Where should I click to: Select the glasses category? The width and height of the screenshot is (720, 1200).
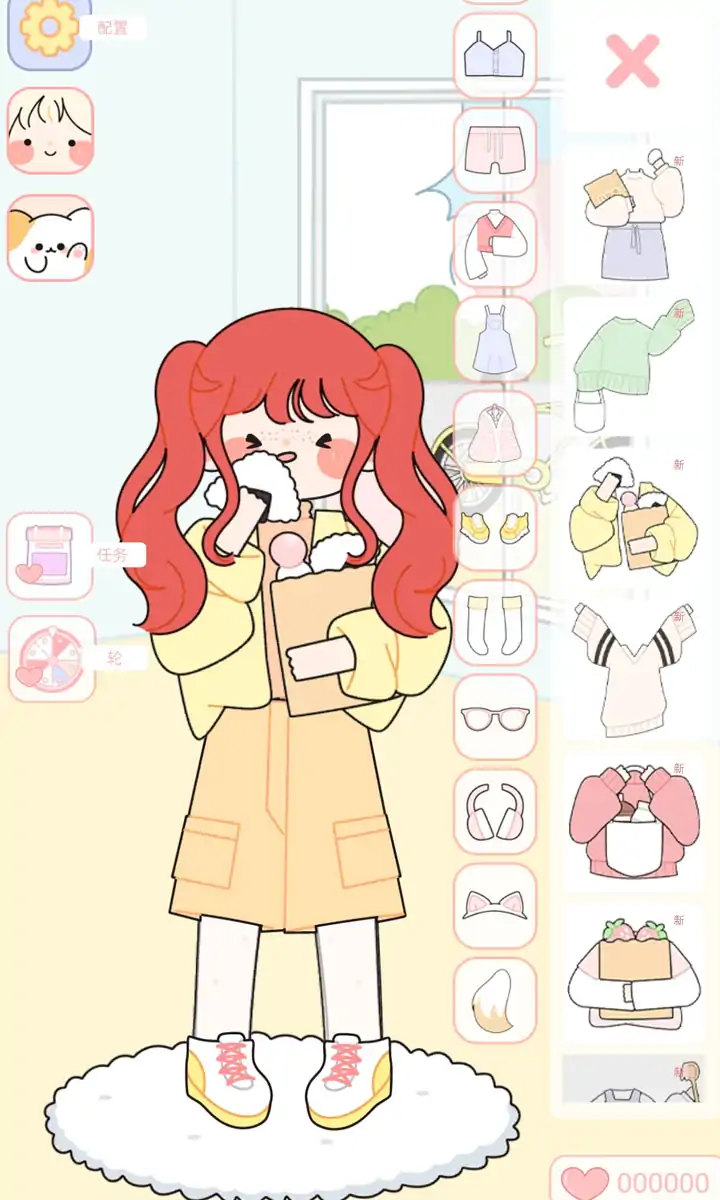(x=495, y=716)
